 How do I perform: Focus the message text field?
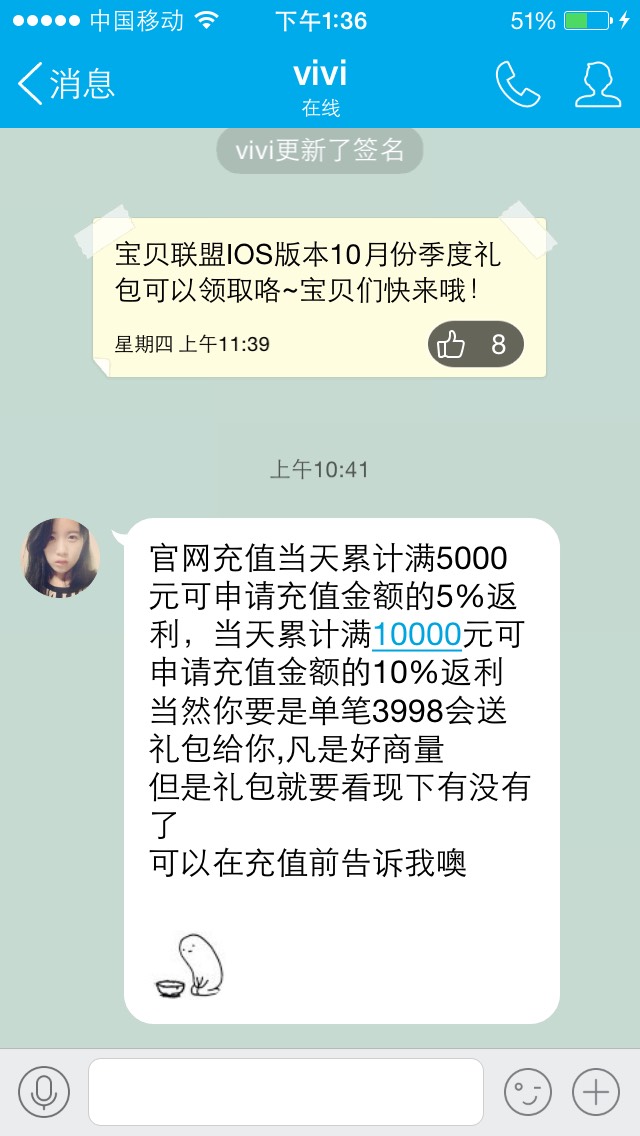pyautogui.click(x=286, y=1092)
